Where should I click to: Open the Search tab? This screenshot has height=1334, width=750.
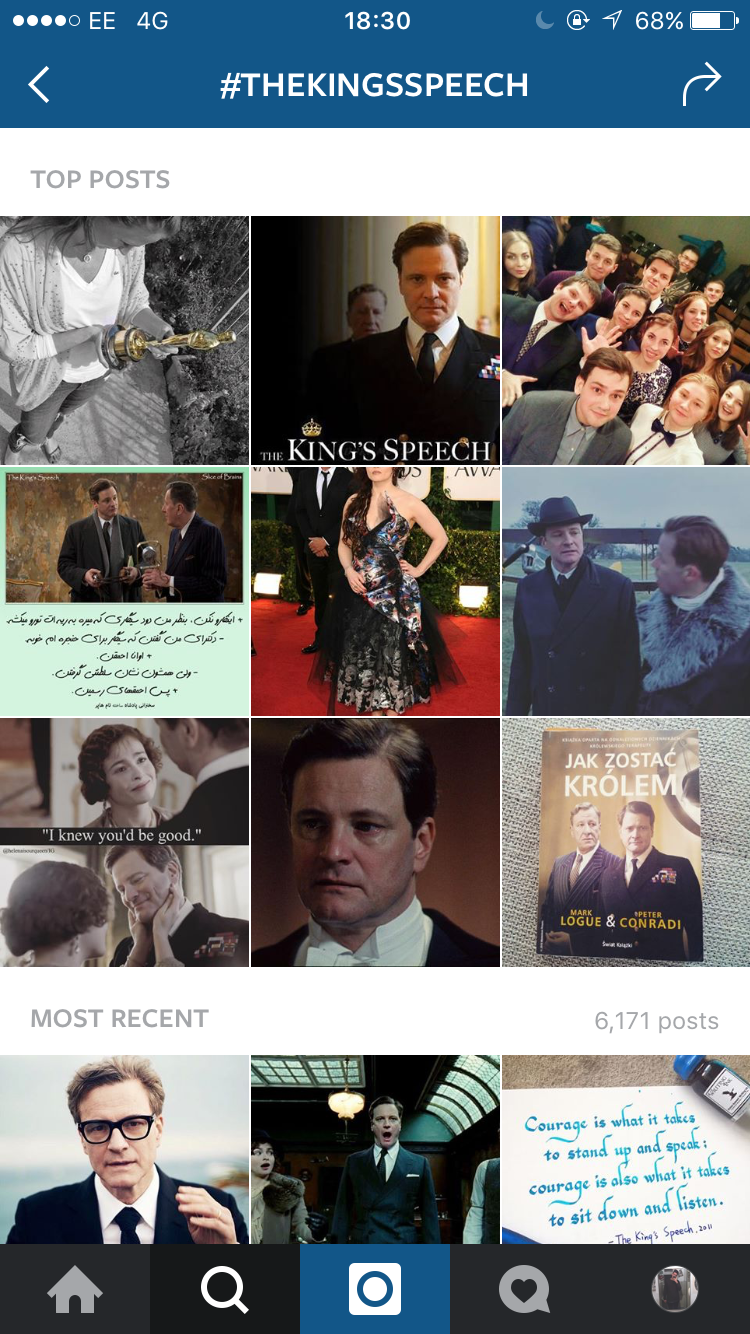[225, 1290]
